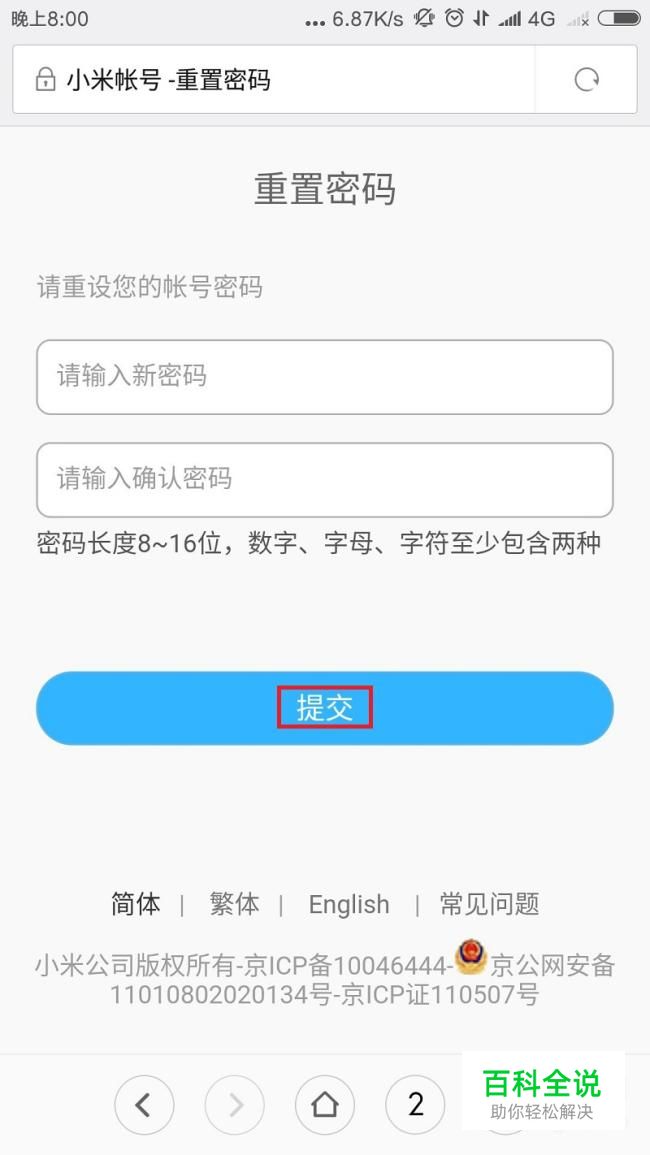Reload the page with the refresh icon

(587, 80)
